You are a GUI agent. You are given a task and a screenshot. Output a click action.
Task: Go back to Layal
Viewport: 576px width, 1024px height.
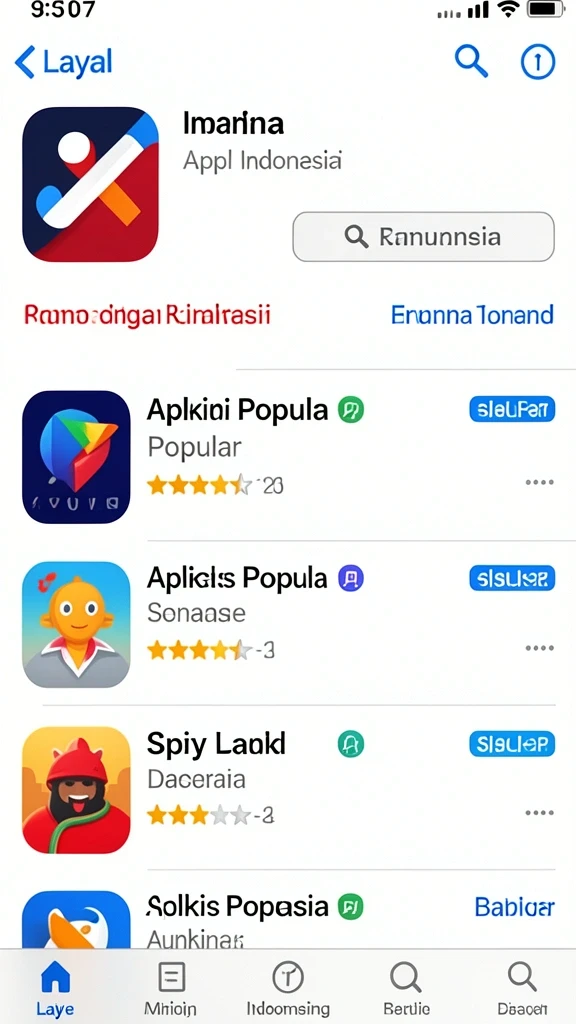pyautogui.click(x=63, y=63)
